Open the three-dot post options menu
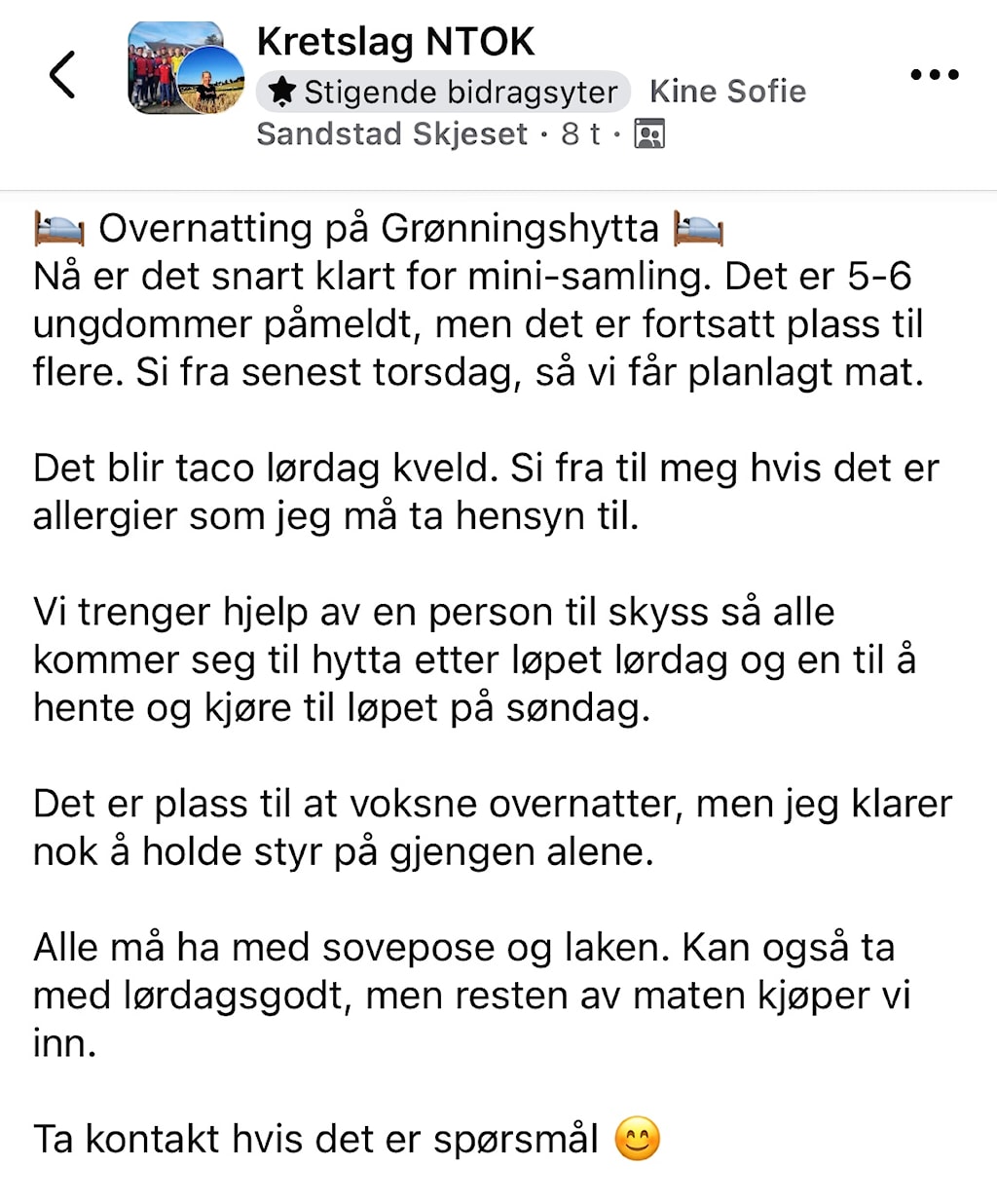This screenshot has height=1204, width=997. pos(934,74)
